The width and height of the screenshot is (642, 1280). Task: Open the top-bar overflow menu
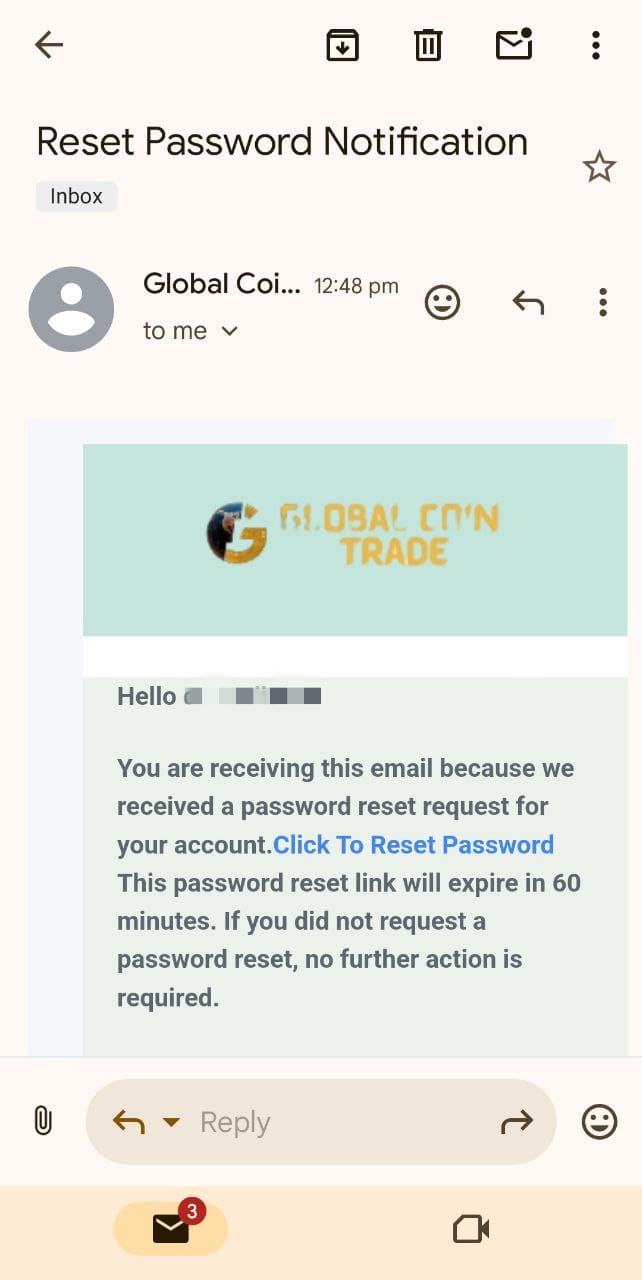596,44
